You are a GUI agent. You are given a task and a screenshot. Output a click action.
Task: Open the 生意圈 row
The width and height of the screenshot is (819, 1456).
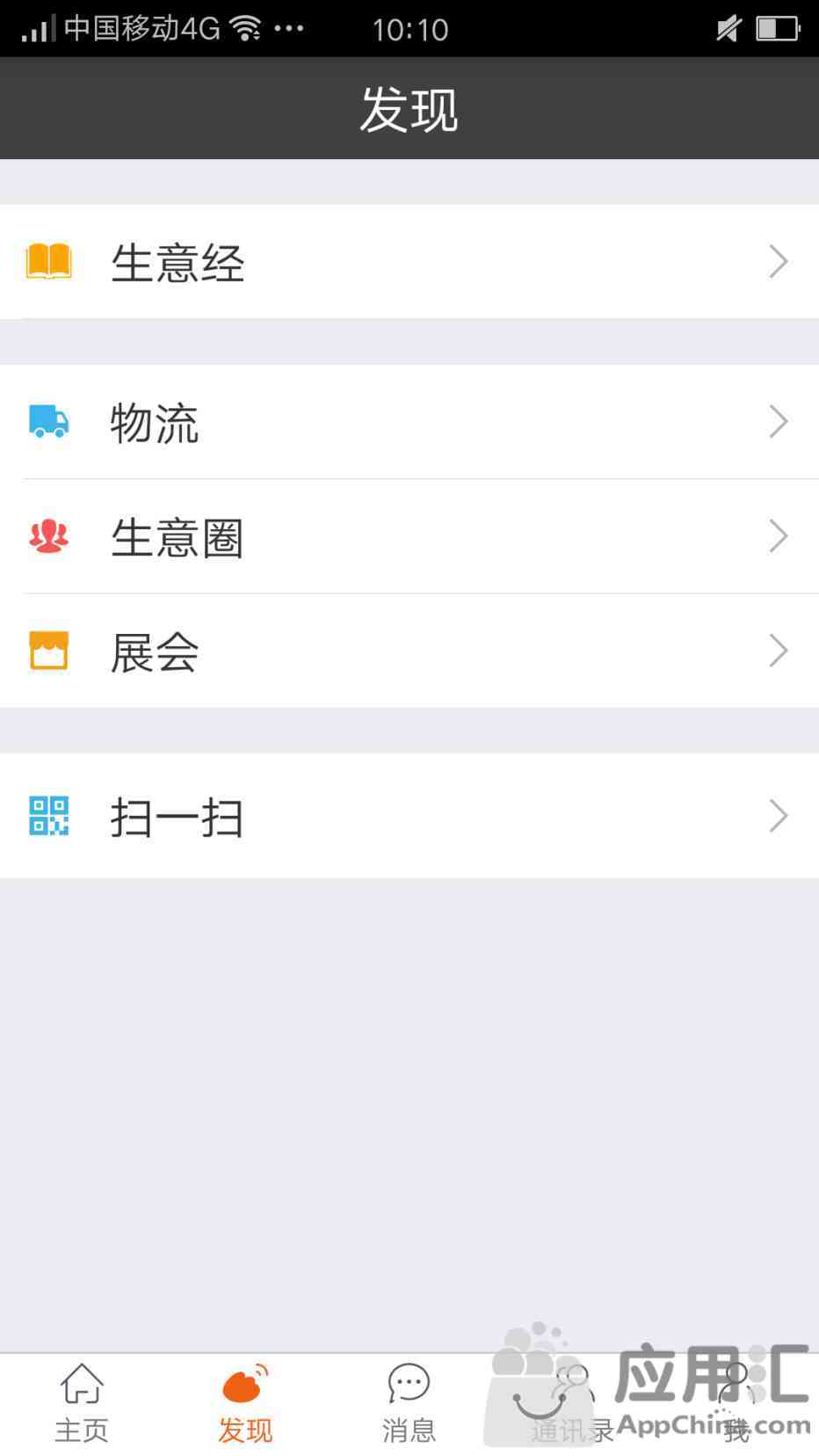click(409, 536)
